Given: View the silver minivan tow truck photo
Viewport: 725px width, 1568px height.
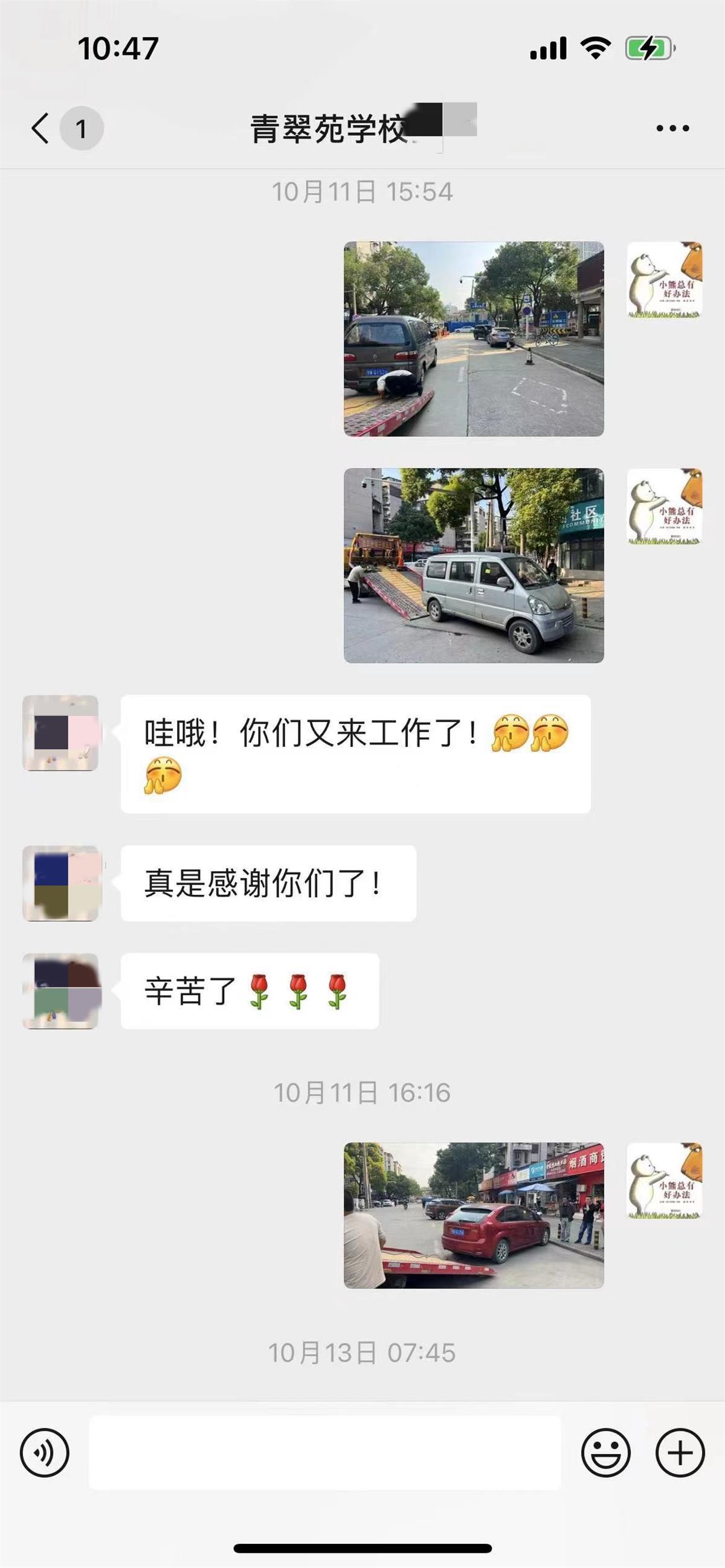Looking at the screenshot, I should pyautogui.click(x=474, y=566).
